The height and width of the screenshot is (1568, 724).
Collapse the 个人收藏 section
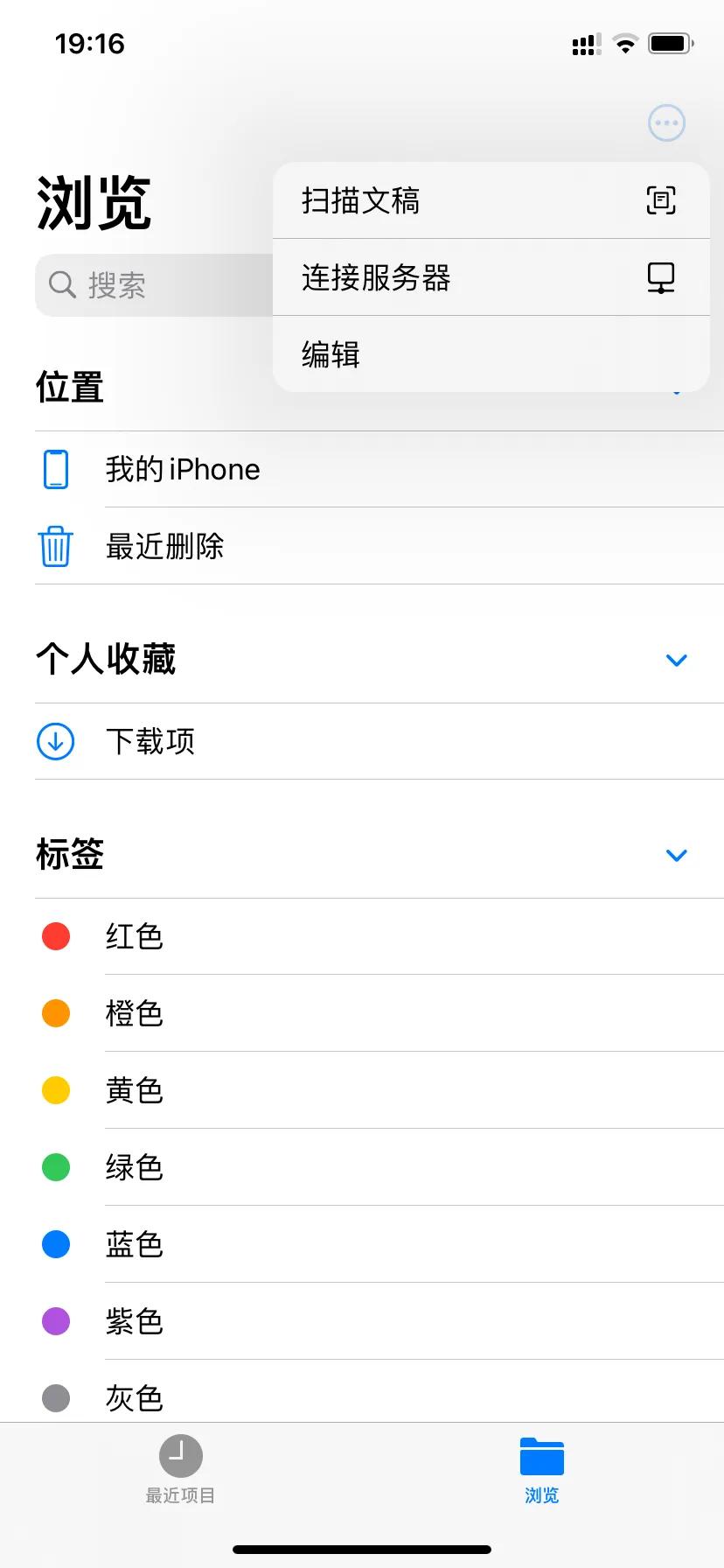click(x=676, y=661)
